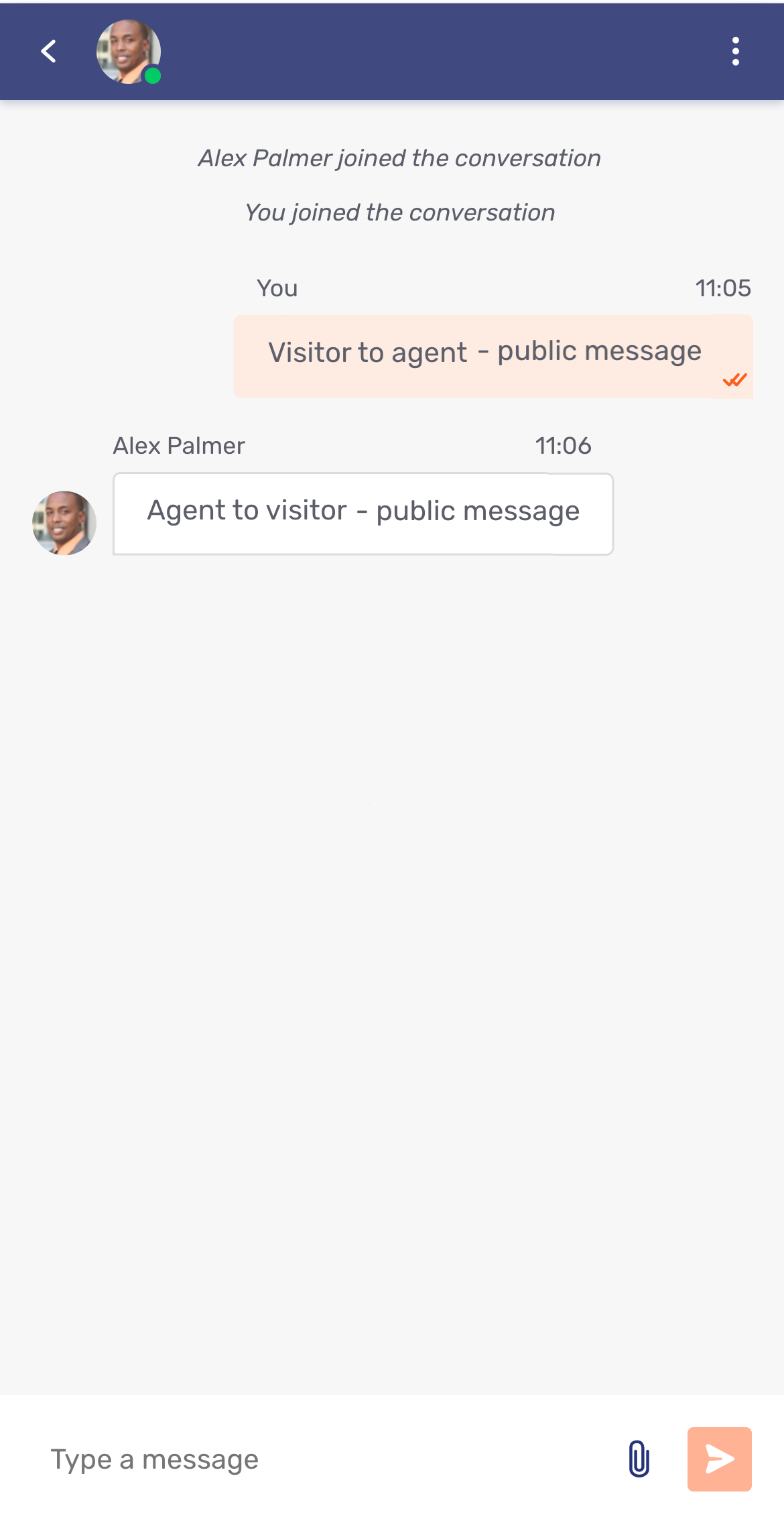Navigate back using the chevron icon
This screenshot has height=1521, width=784.
(x=48, y=51)
